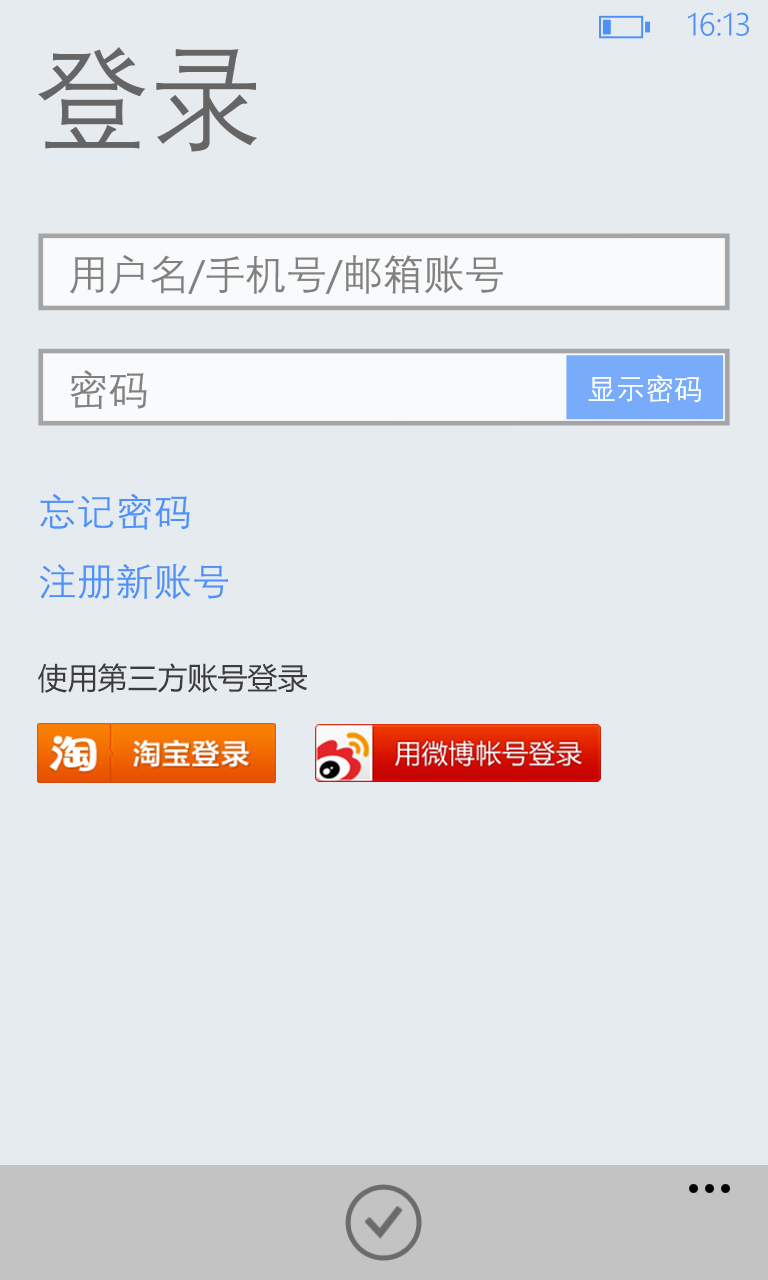The height and width of the screenshot is (1280, 768).
Task: Open the three-dot more menu
Action: (709, 1189)
